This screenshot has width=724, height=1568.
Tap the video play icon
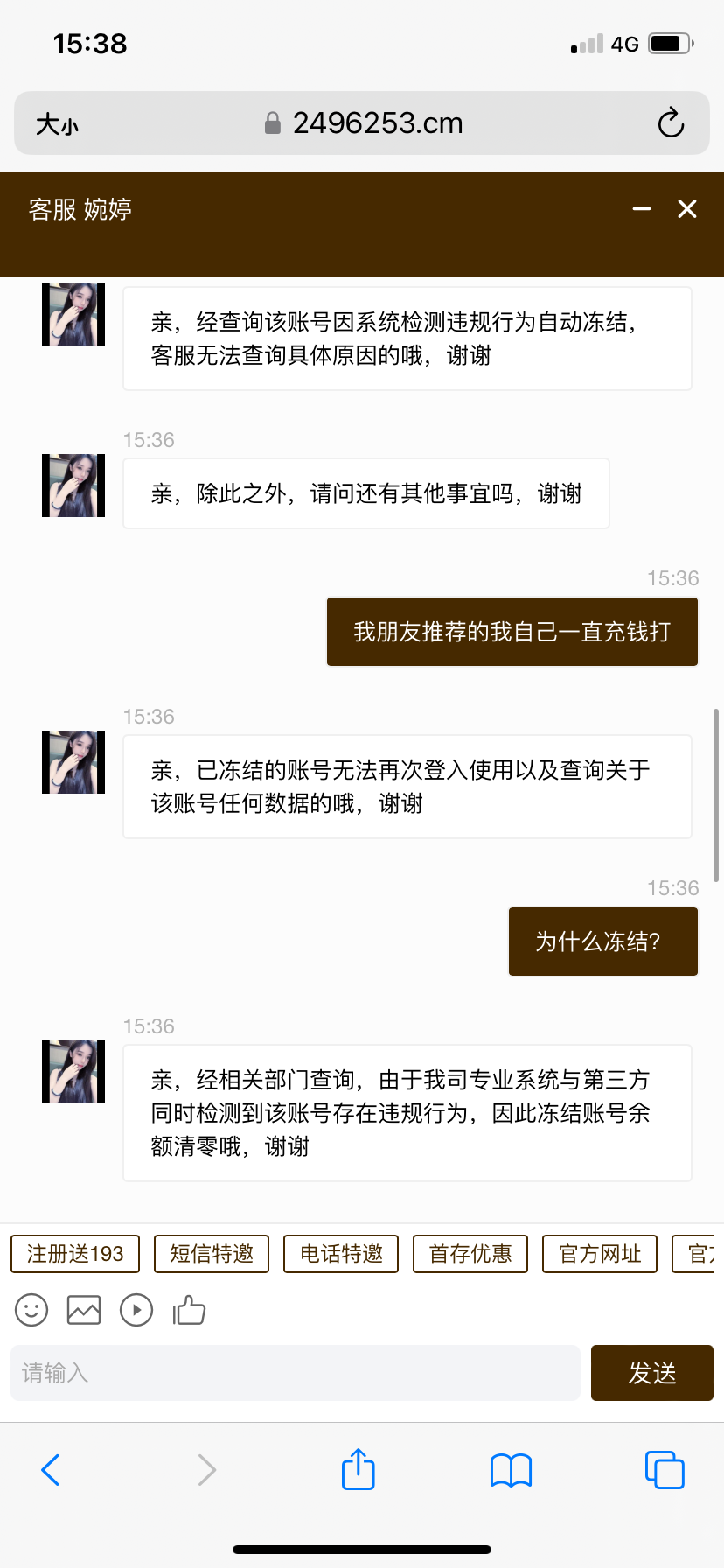[x=136, y=1310]
